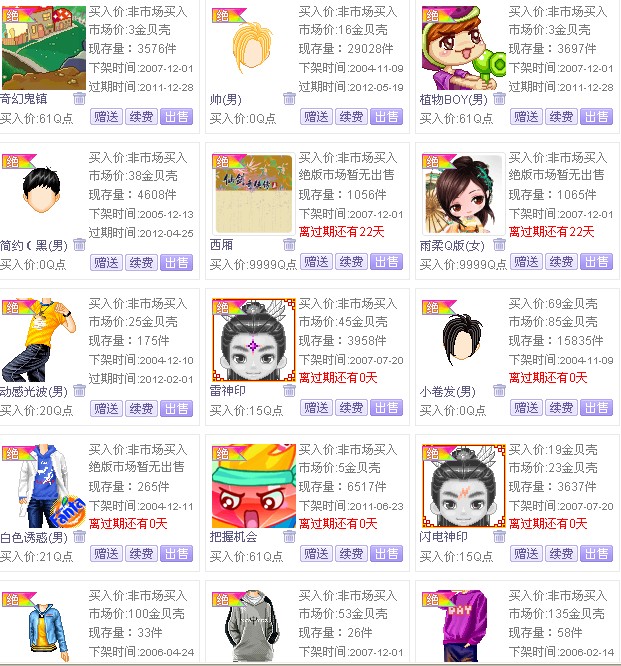The height and width of the screenshot is (666, 621).
Task: Tap 出售 button for 把握机会
Action: click(387, 554)
